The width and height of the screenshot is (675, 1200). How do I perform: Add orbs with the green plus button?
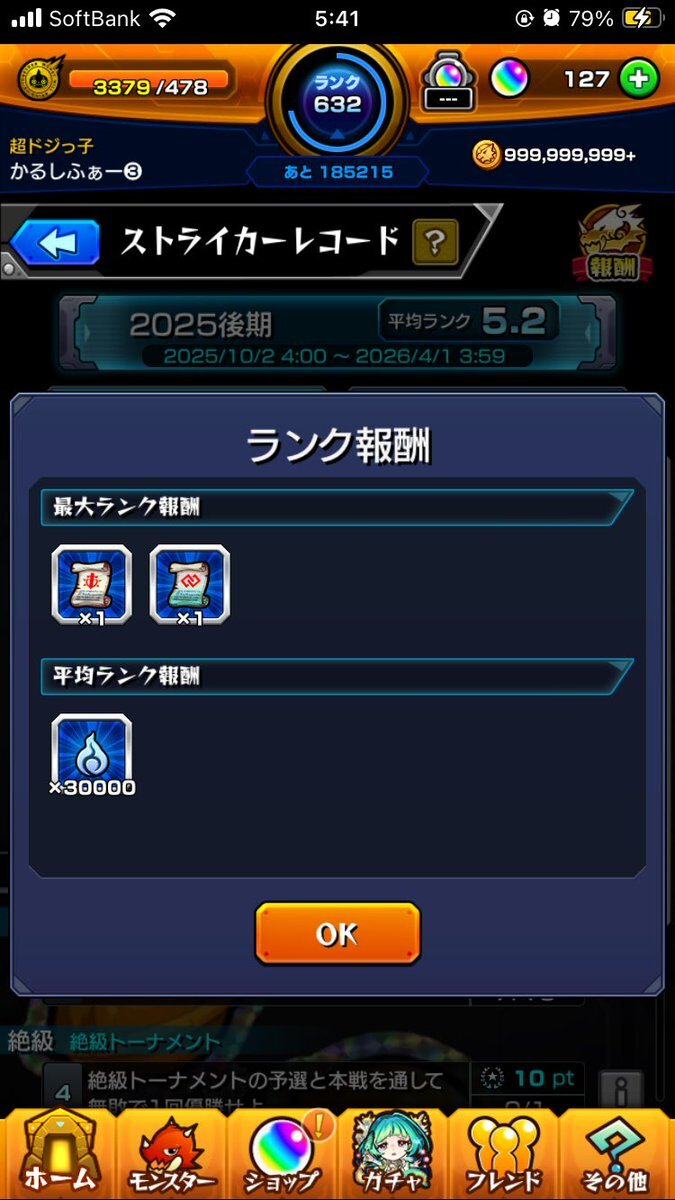tap(639, 79)
